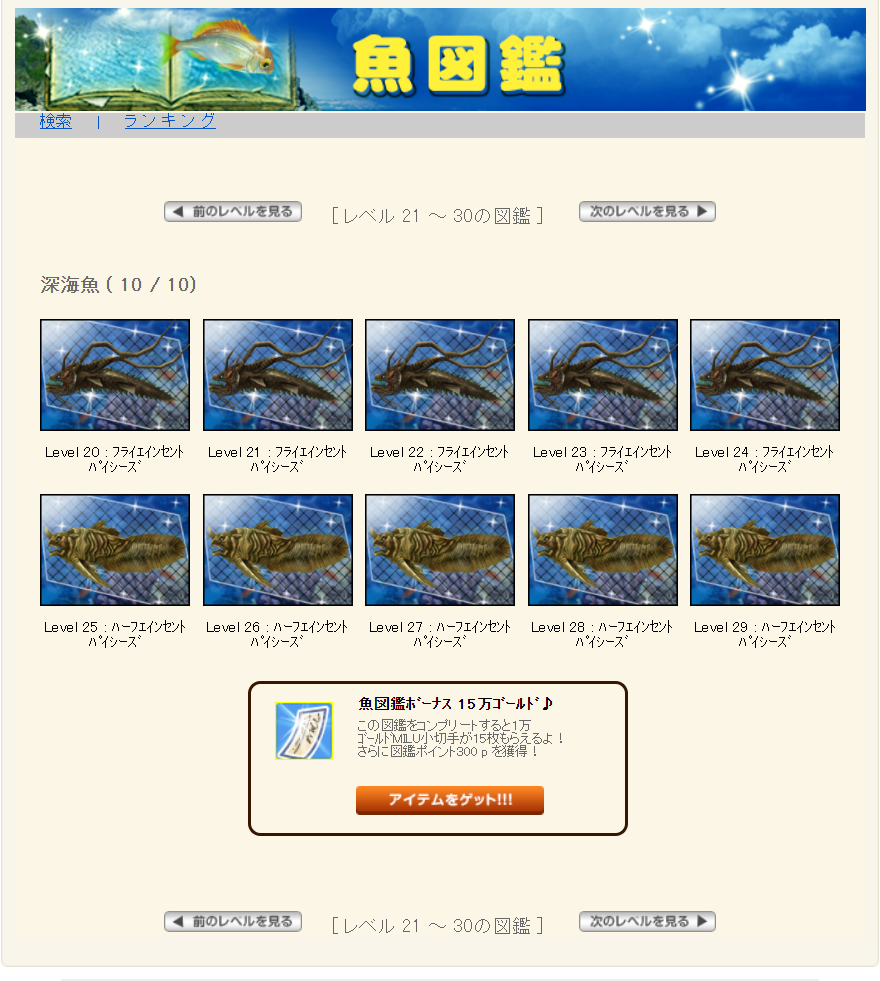
Task: View the Level 22 fish tile
Action: (440, 375)
